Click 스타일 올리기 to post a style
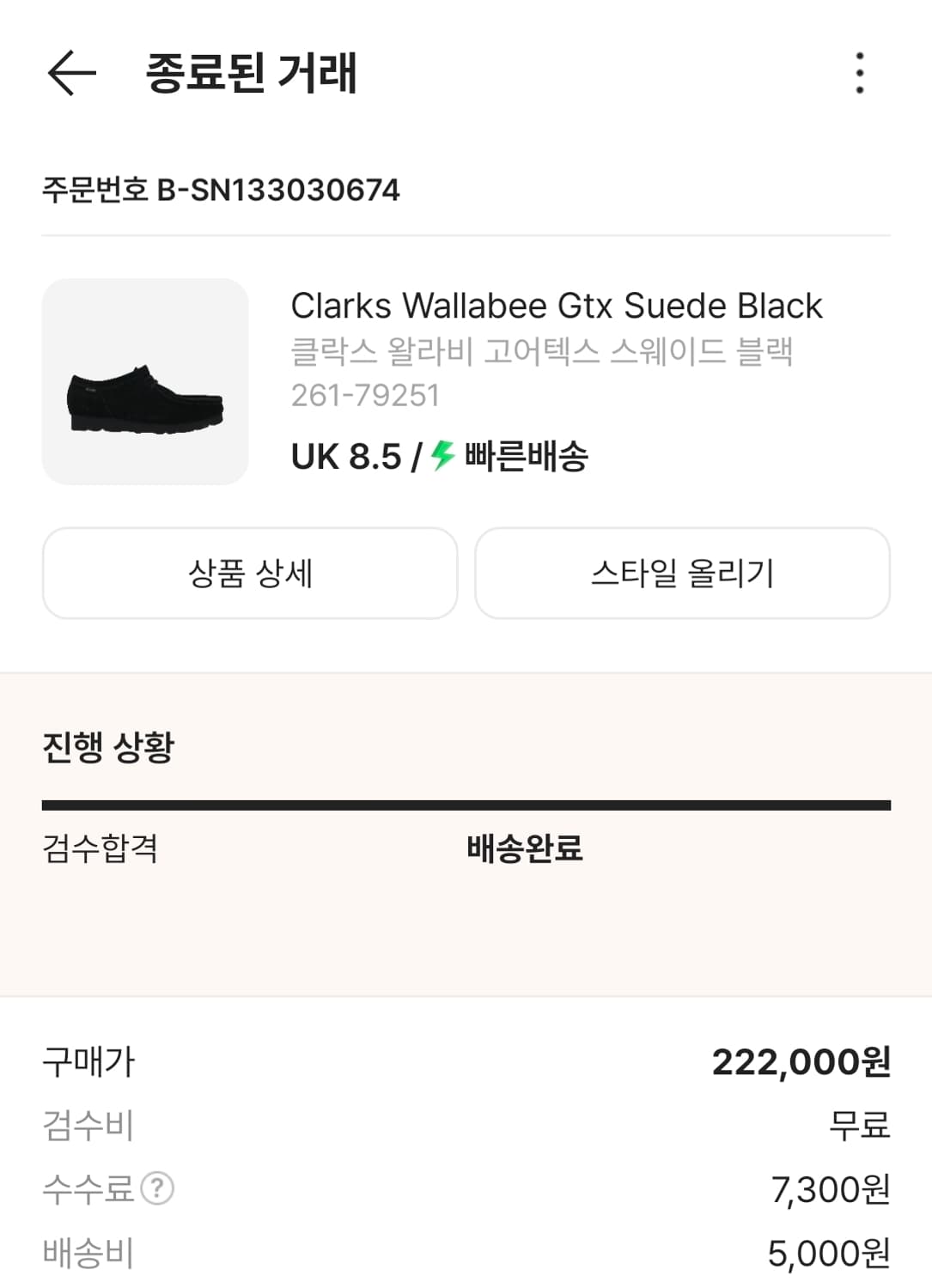 pyautogui.click(x=684, y=573)
